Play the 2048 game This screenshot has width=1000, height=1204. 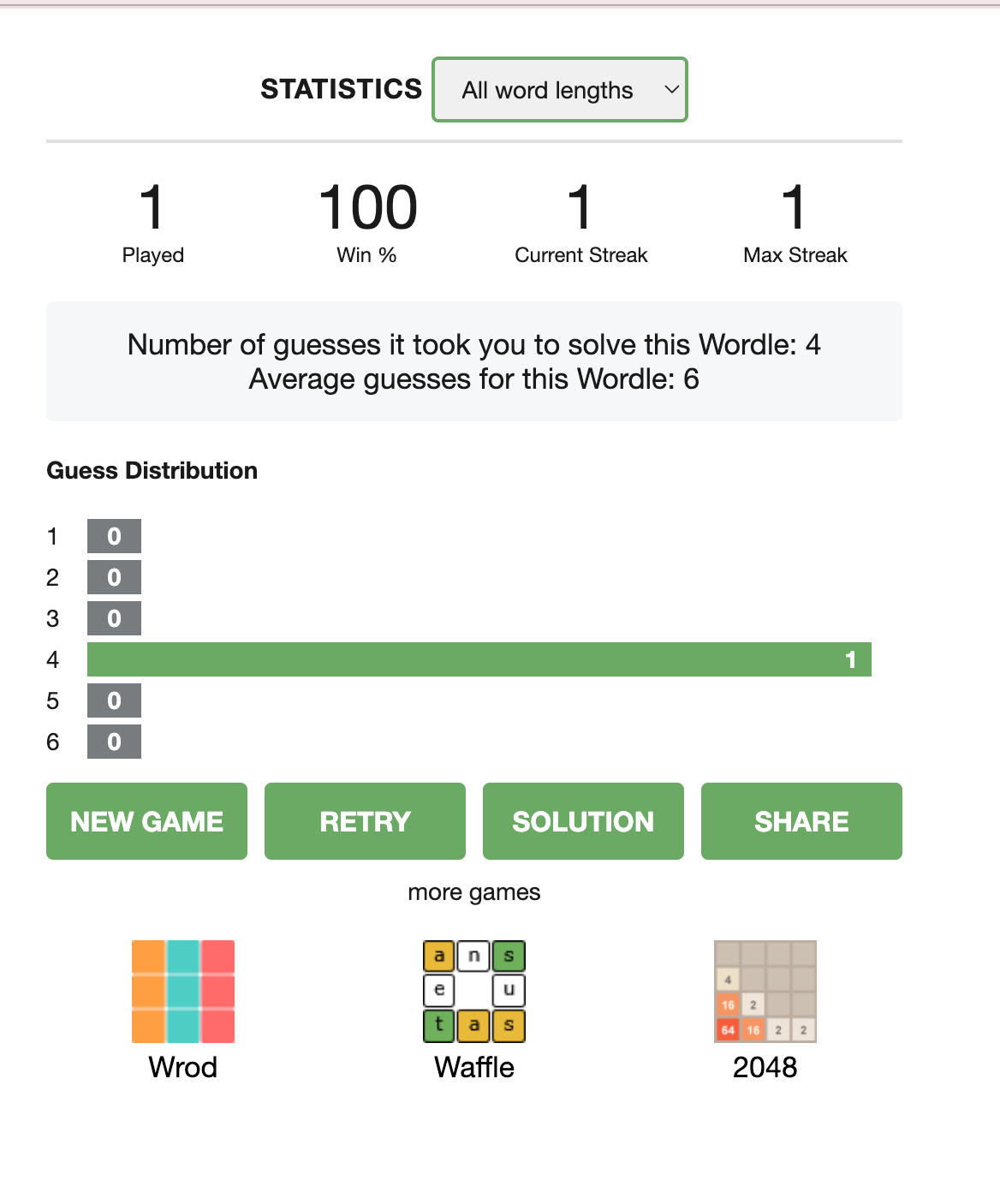(x=765, y=992)
